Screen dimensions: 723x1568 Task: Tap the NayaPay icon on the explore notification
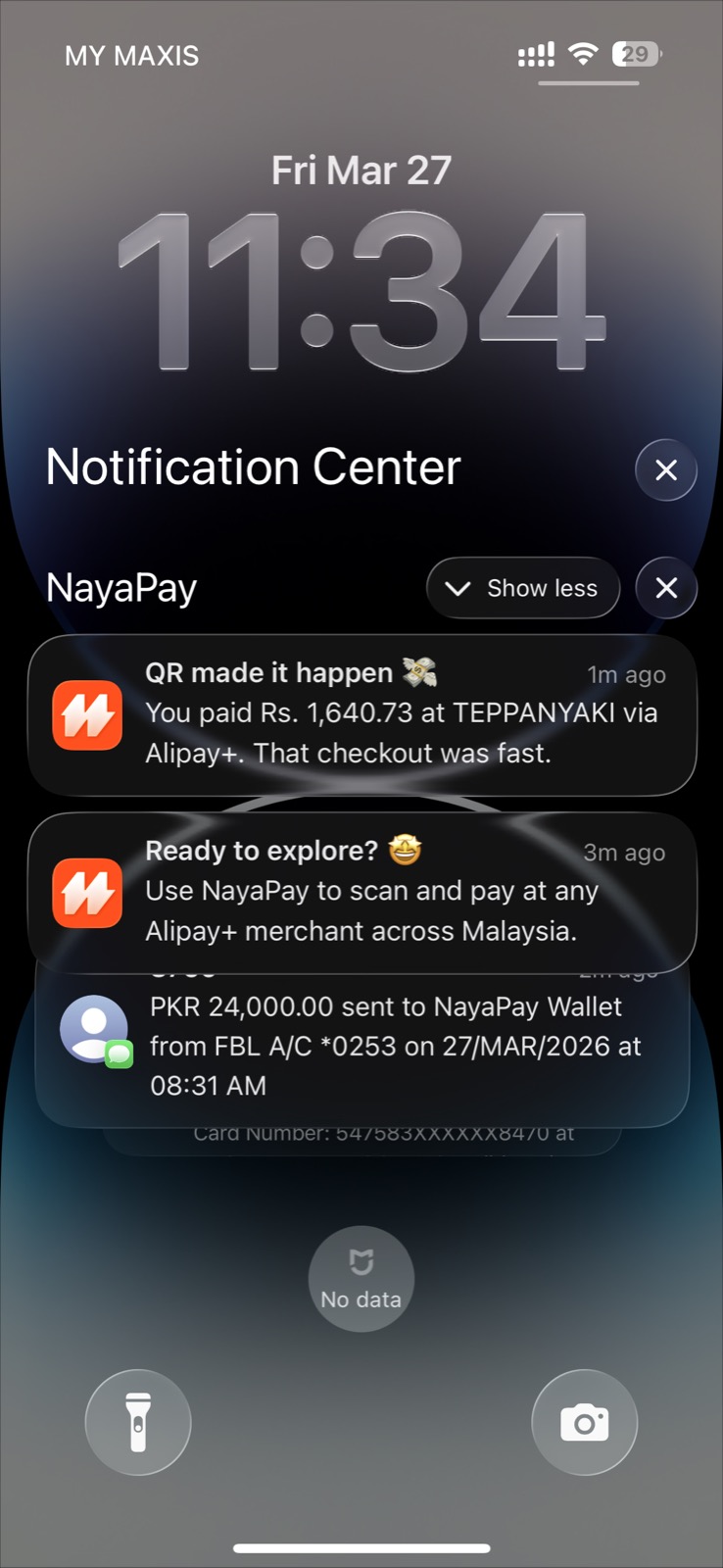tap(87, 893)
